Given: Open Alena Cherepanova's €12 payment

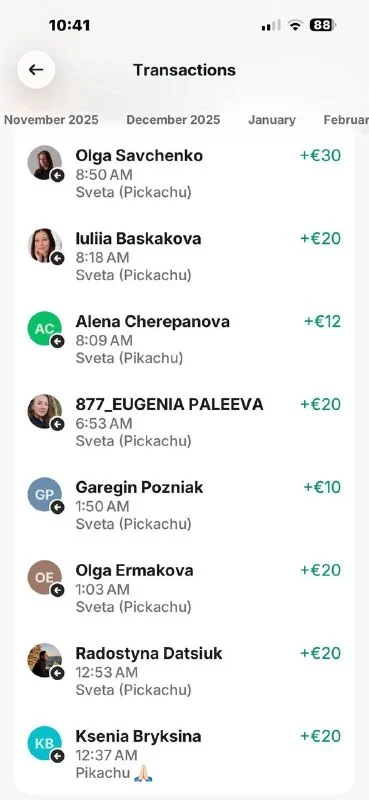Looking at the screenshot, I should point(184,339).
